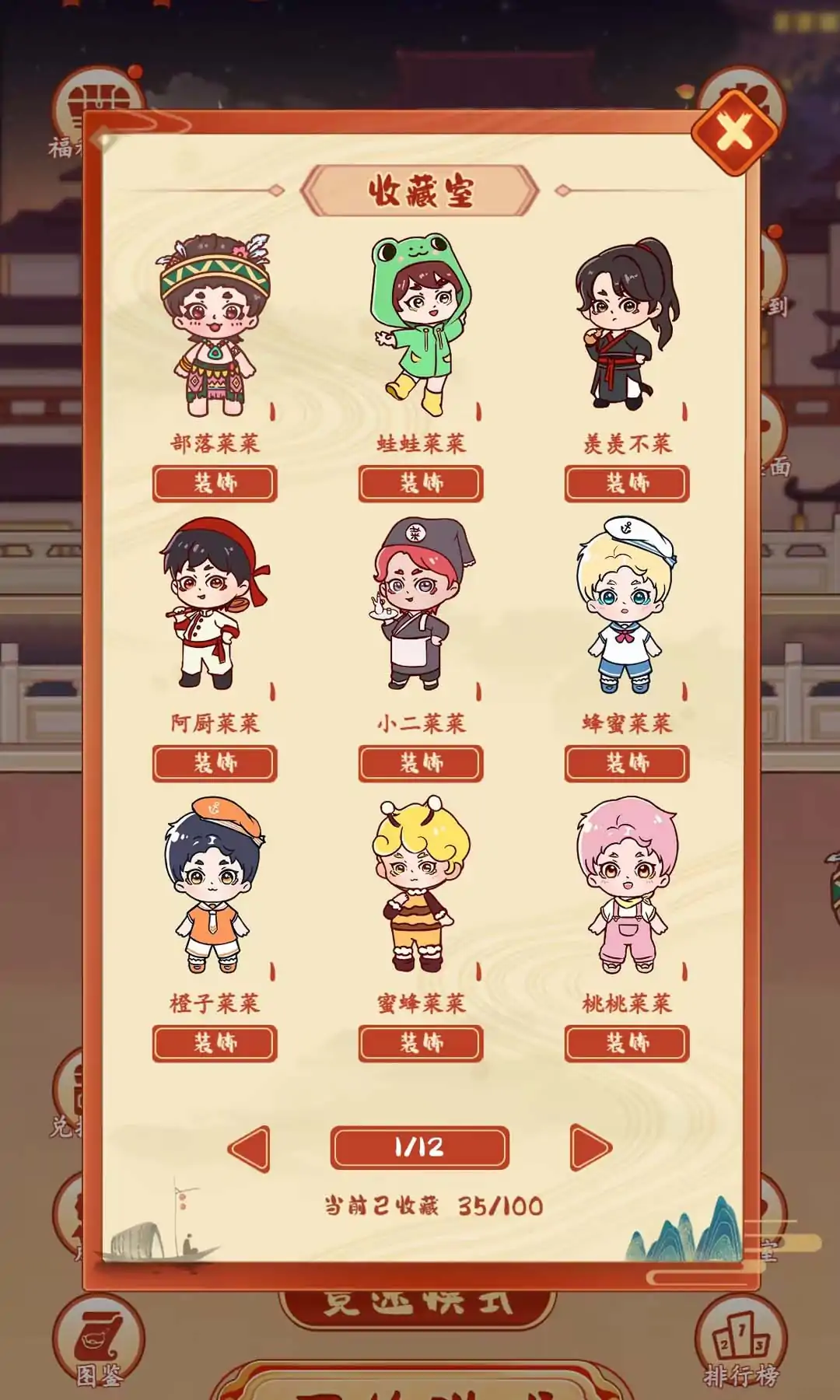The height and width of the screenshot is (1400, 840).
Task: Close the 收藏室 collection dialog
Action: point(733,131)
